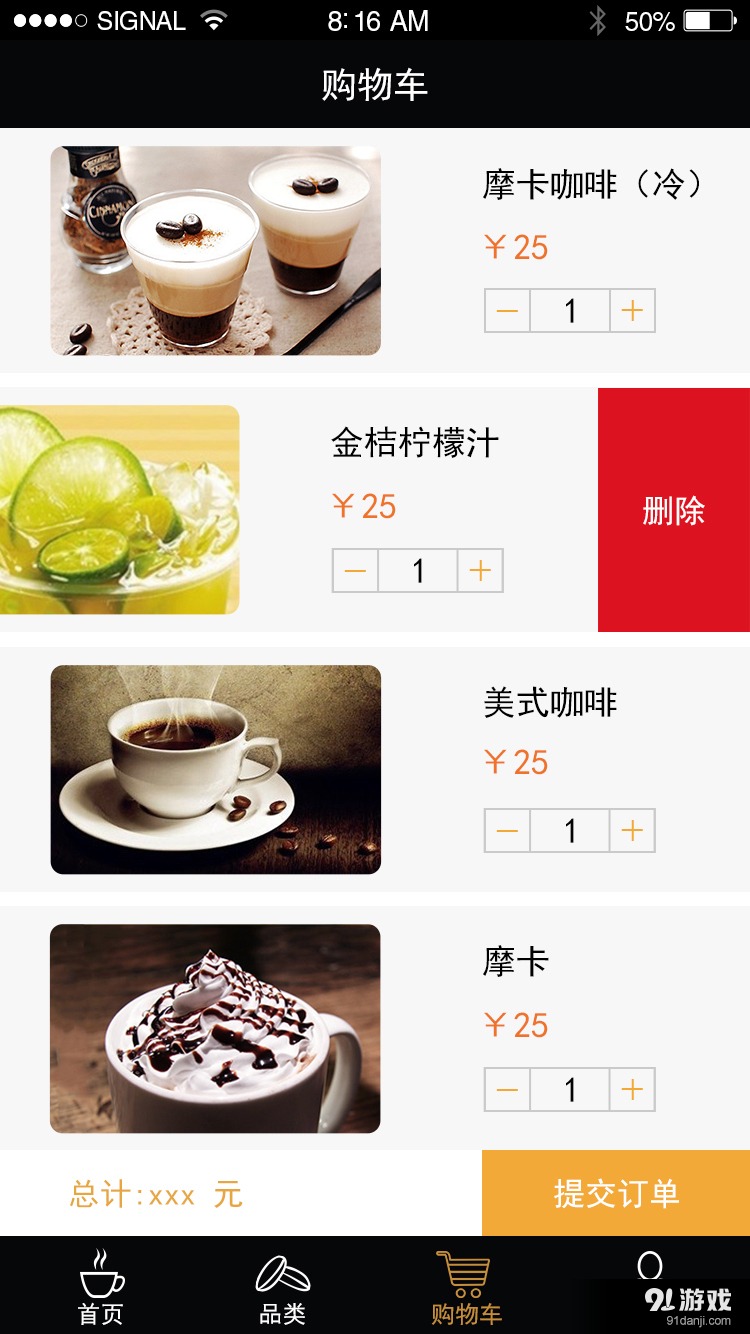This screenshot has width=750, height=1334.
Task: Increase quantity of 摩卡咖啡（冷）
Action: click(631, 311)
